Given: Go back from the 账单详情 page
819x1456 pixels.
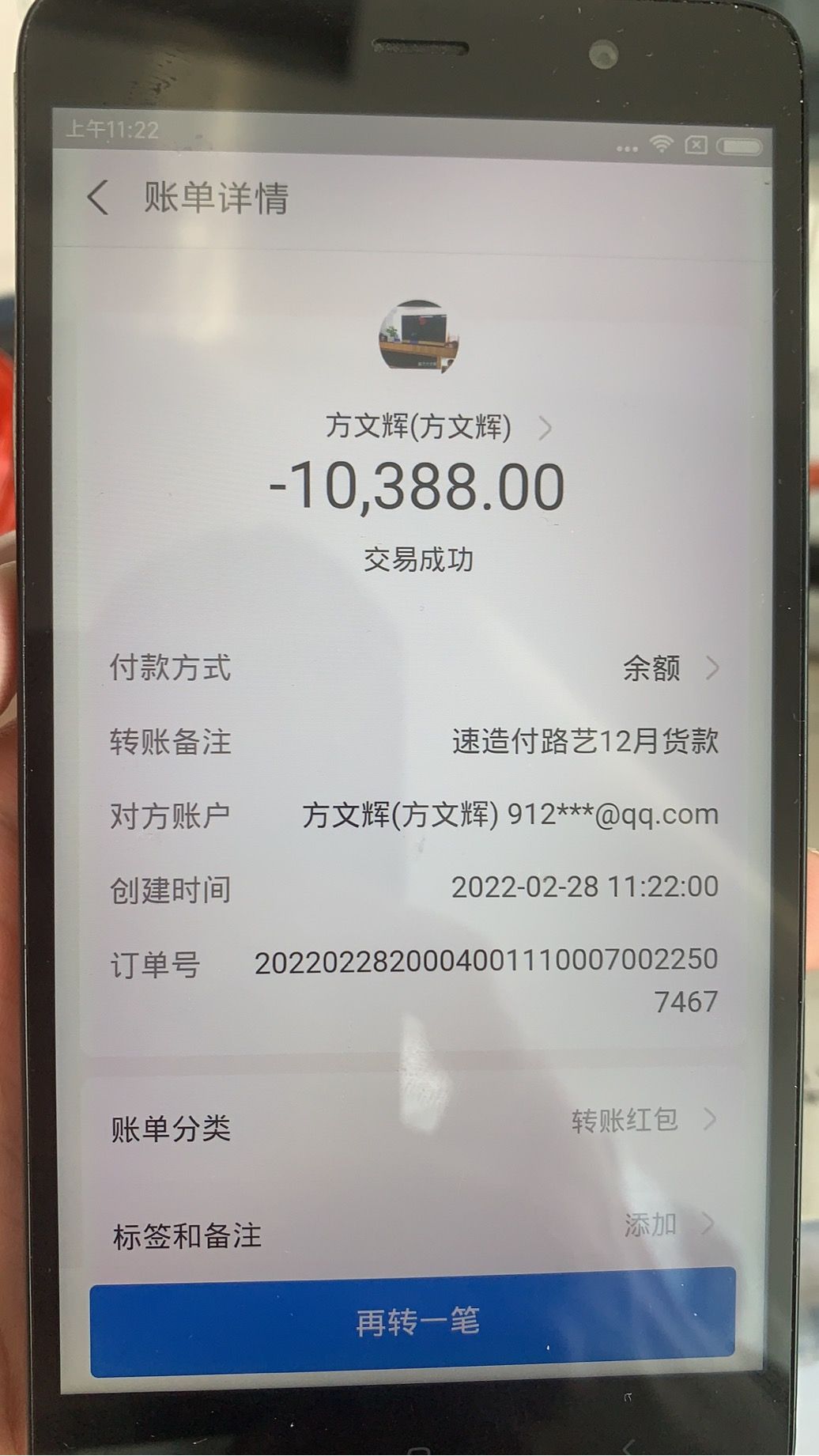Looking at the screenshot, I should point(98,198).
